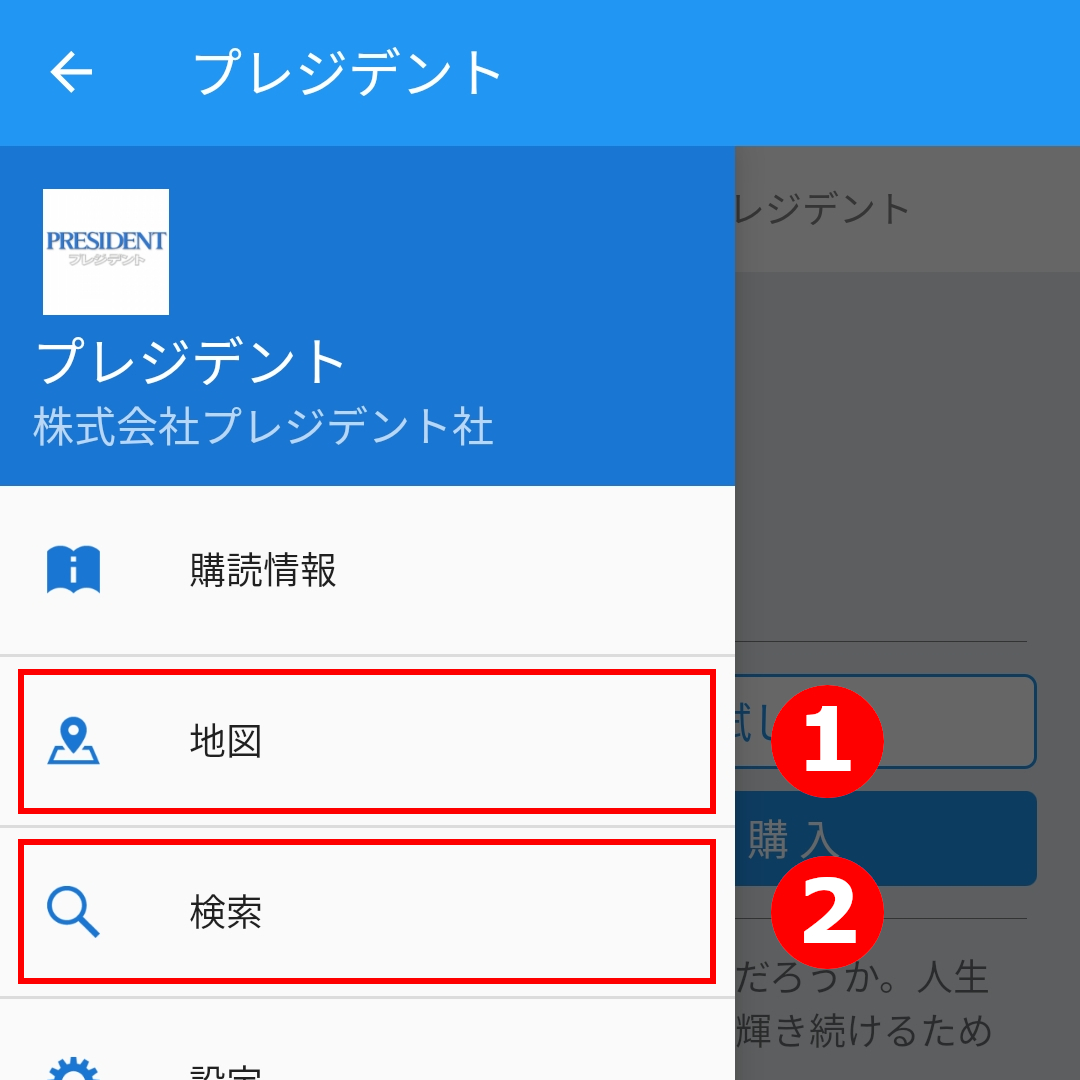Tap the back arrow in the app bar
Screen dimensions: 1080x1080
[x=72, y=72]
